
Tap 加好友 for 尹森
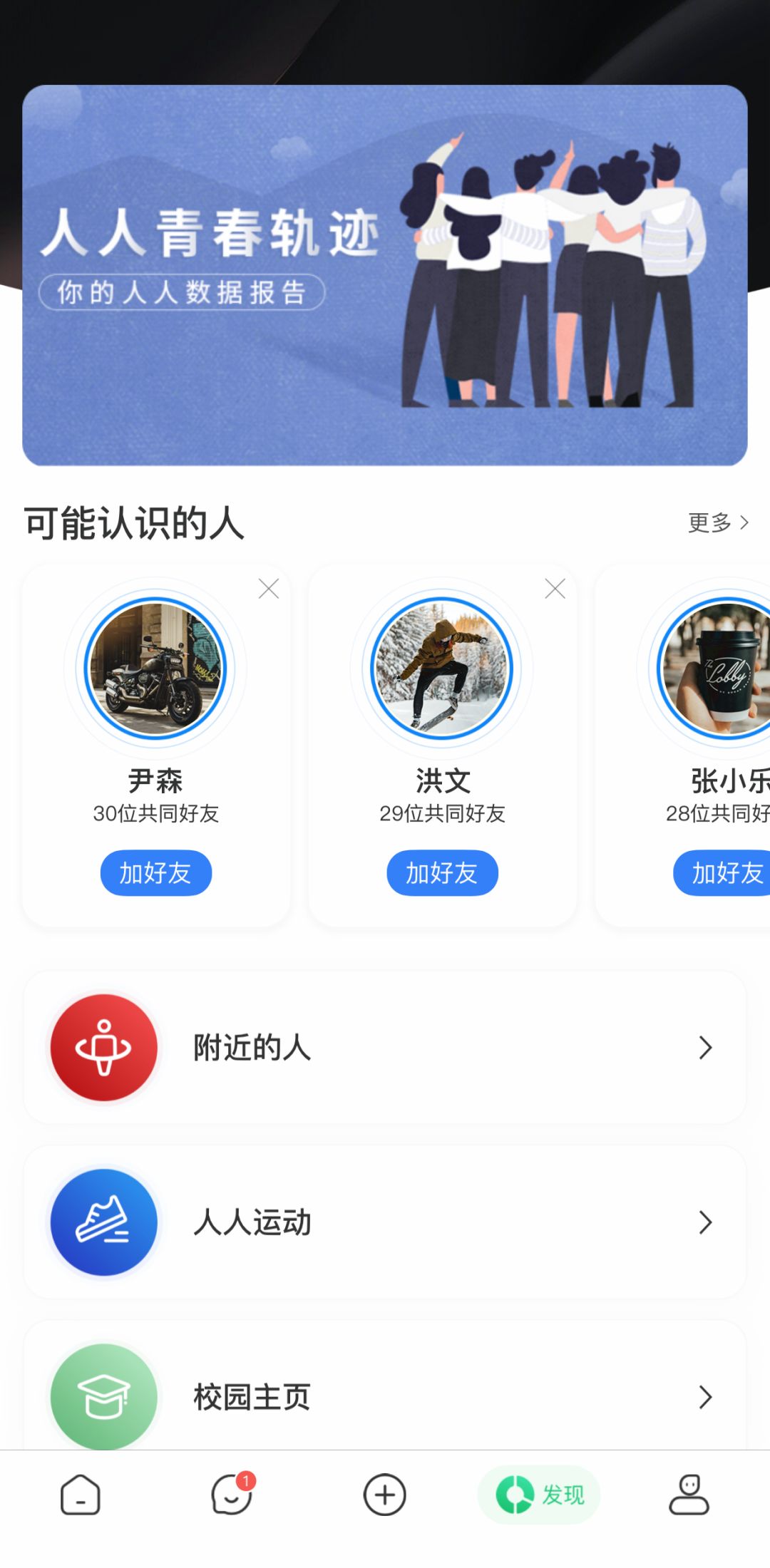[x=155, y=872]
